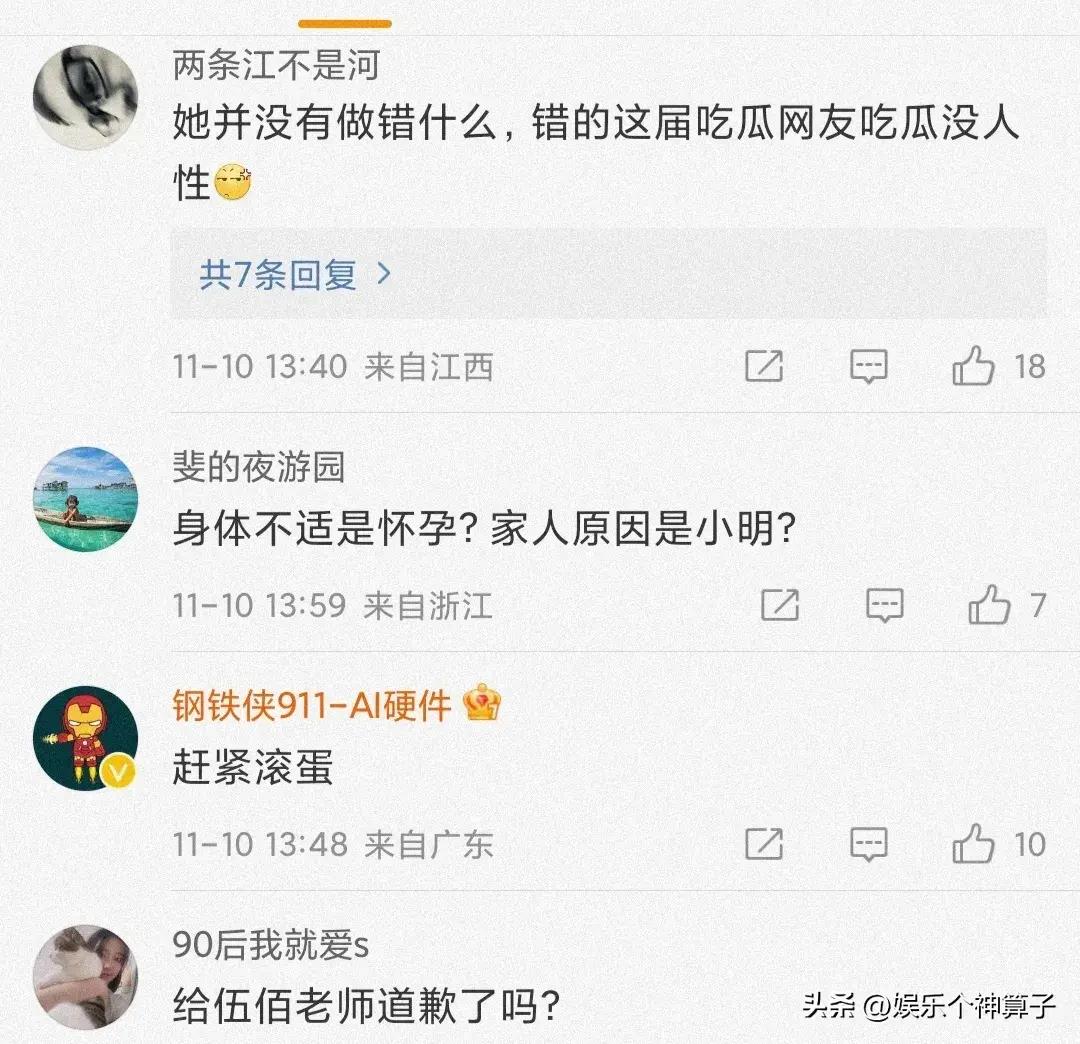Tap the Iron Man avatar of 钢铁侠911-AI硬件
Image resolution: width=1080 pixels, height=1044 pixels.
point(85,738)
